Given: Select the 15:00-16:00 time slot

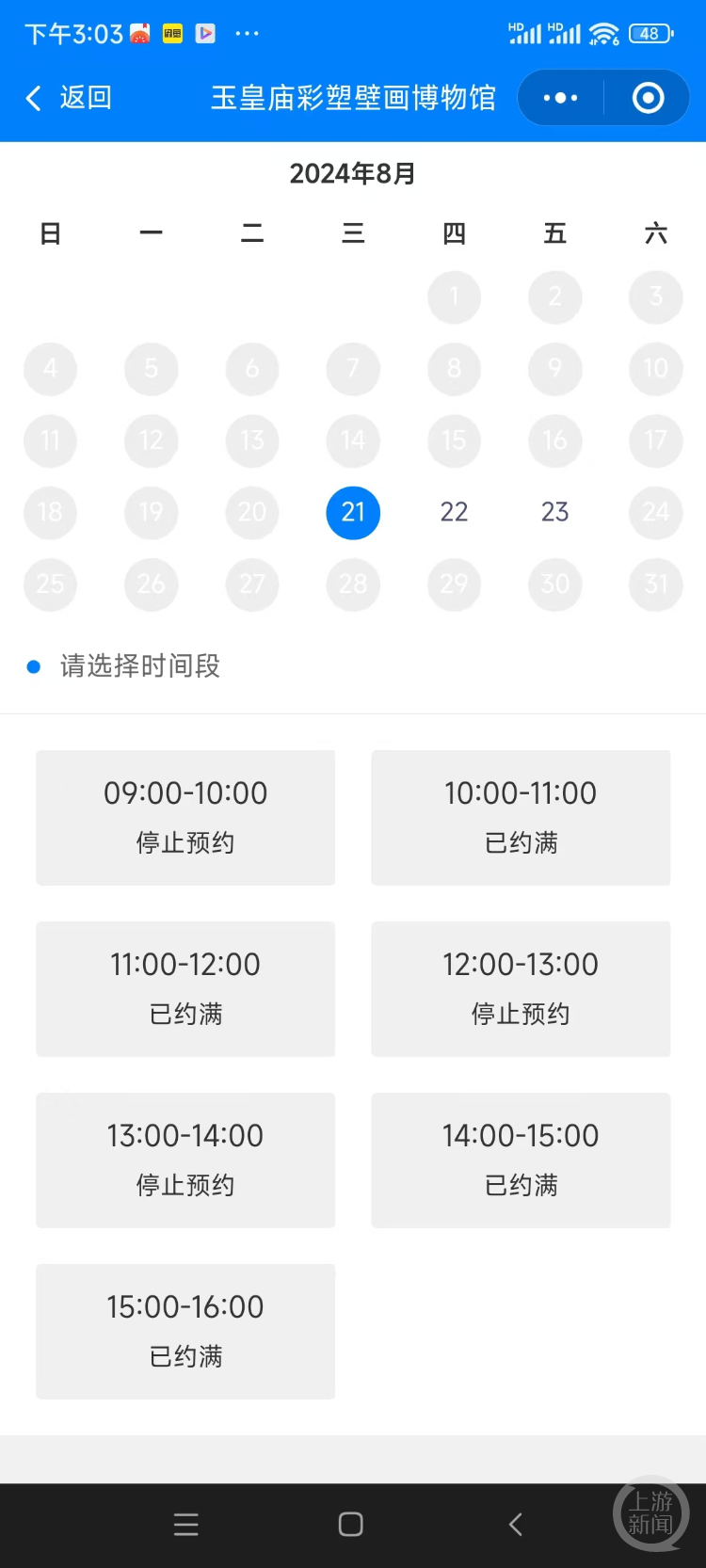Looking at the screenshot, I should (x=185, y=1331).
